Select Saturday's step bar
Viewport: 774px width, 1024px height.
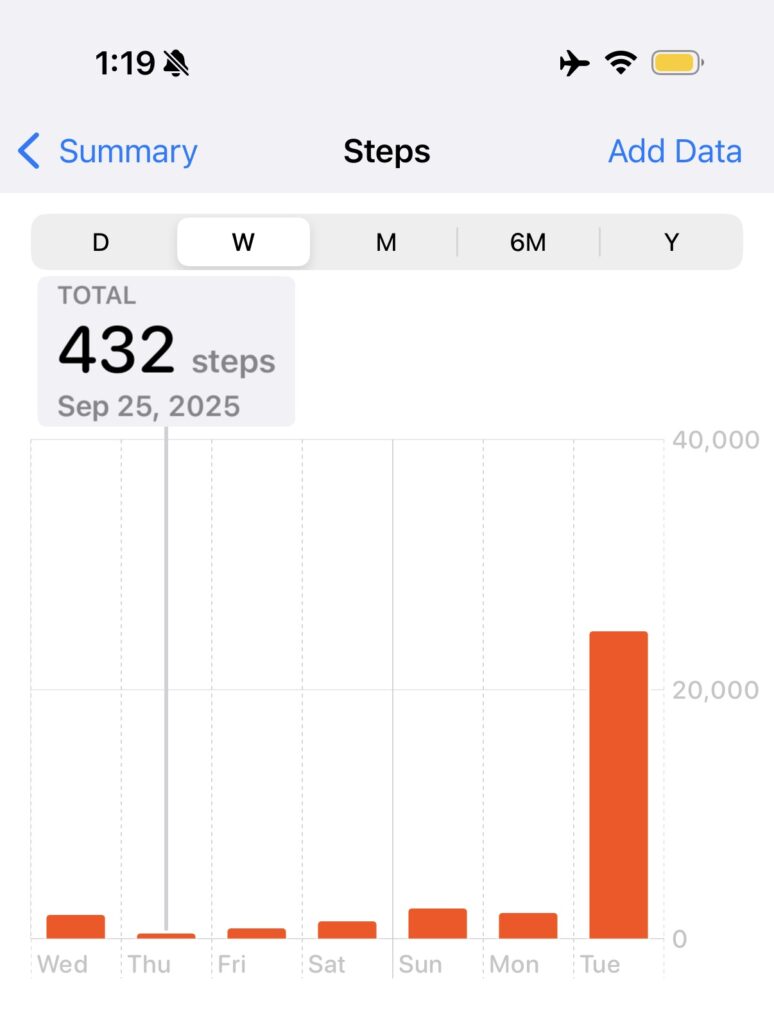347,929
